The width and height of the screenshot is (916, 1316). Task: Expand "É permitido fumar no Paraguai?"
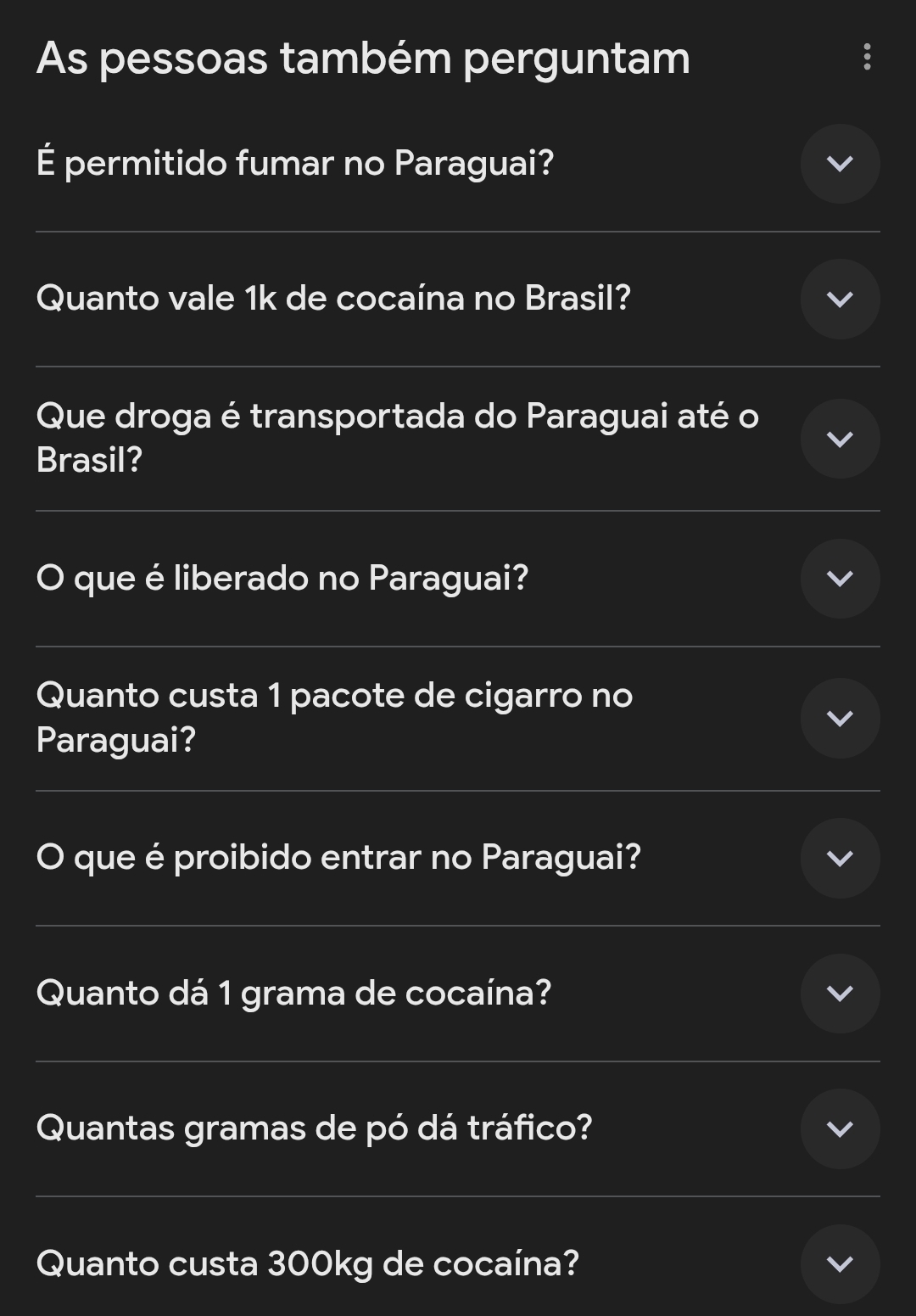[840, 164]
